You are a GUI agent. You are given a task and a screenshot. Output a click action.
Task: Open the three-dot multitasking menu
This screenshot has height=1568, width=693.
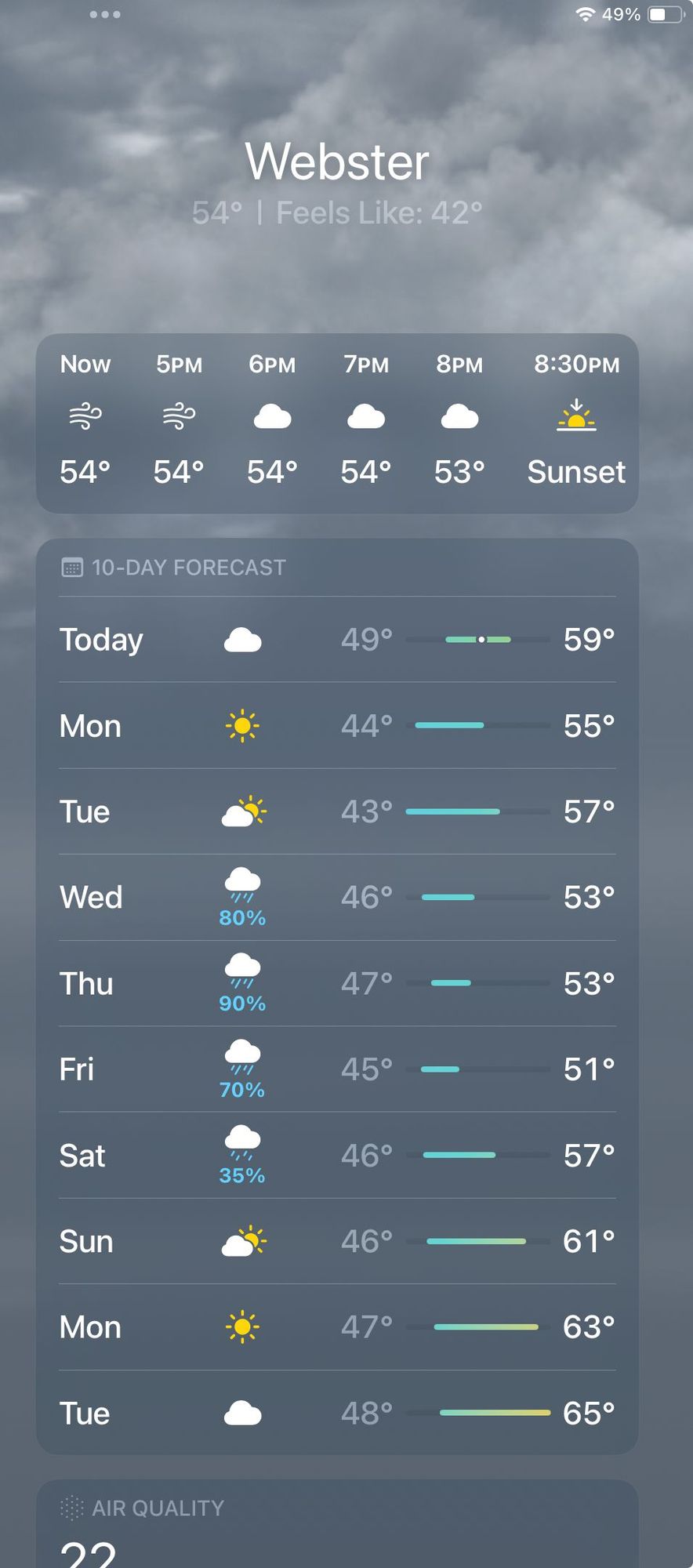[105, 14]
